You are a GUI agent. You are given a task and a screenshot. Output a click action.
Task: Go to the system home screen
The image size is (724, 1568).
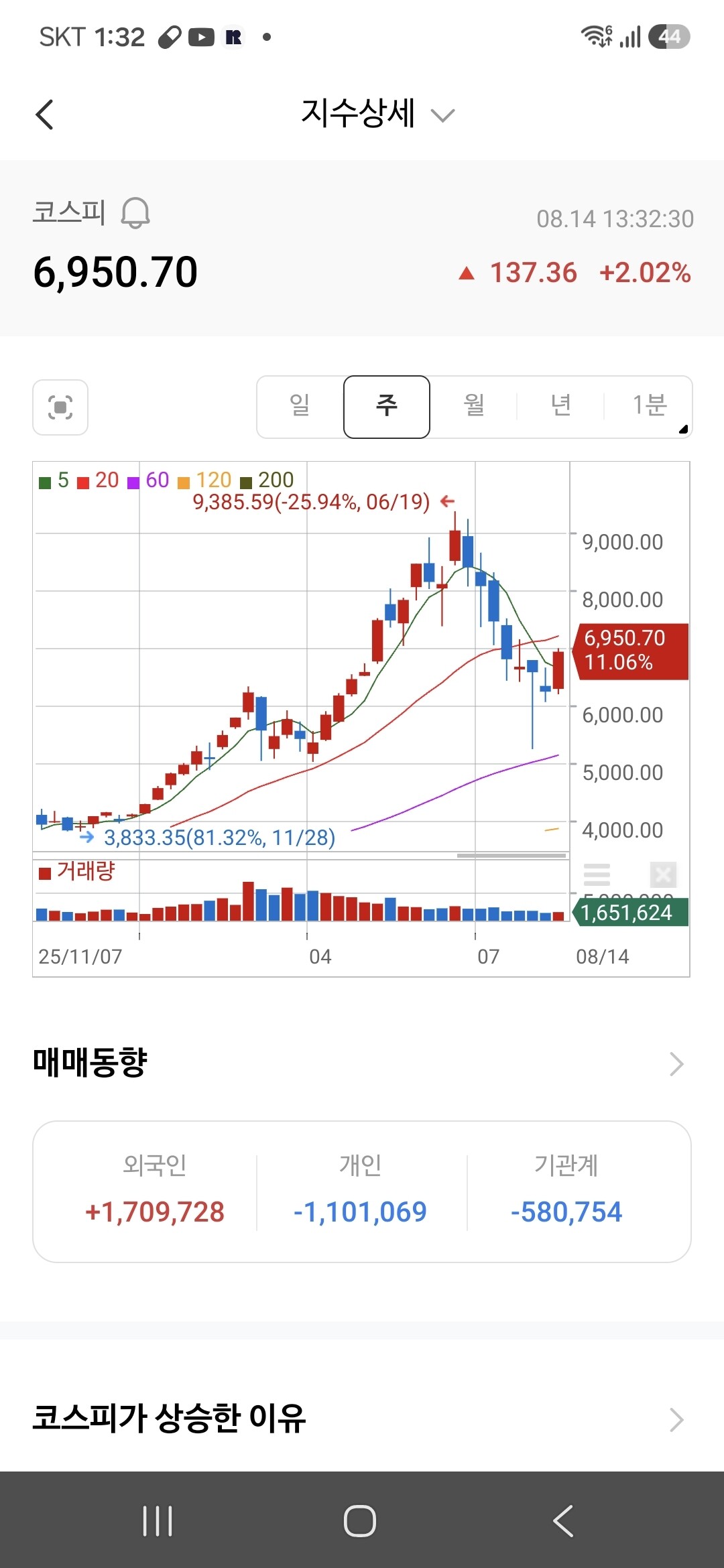pyautogui.click(x=360, y=1520)
